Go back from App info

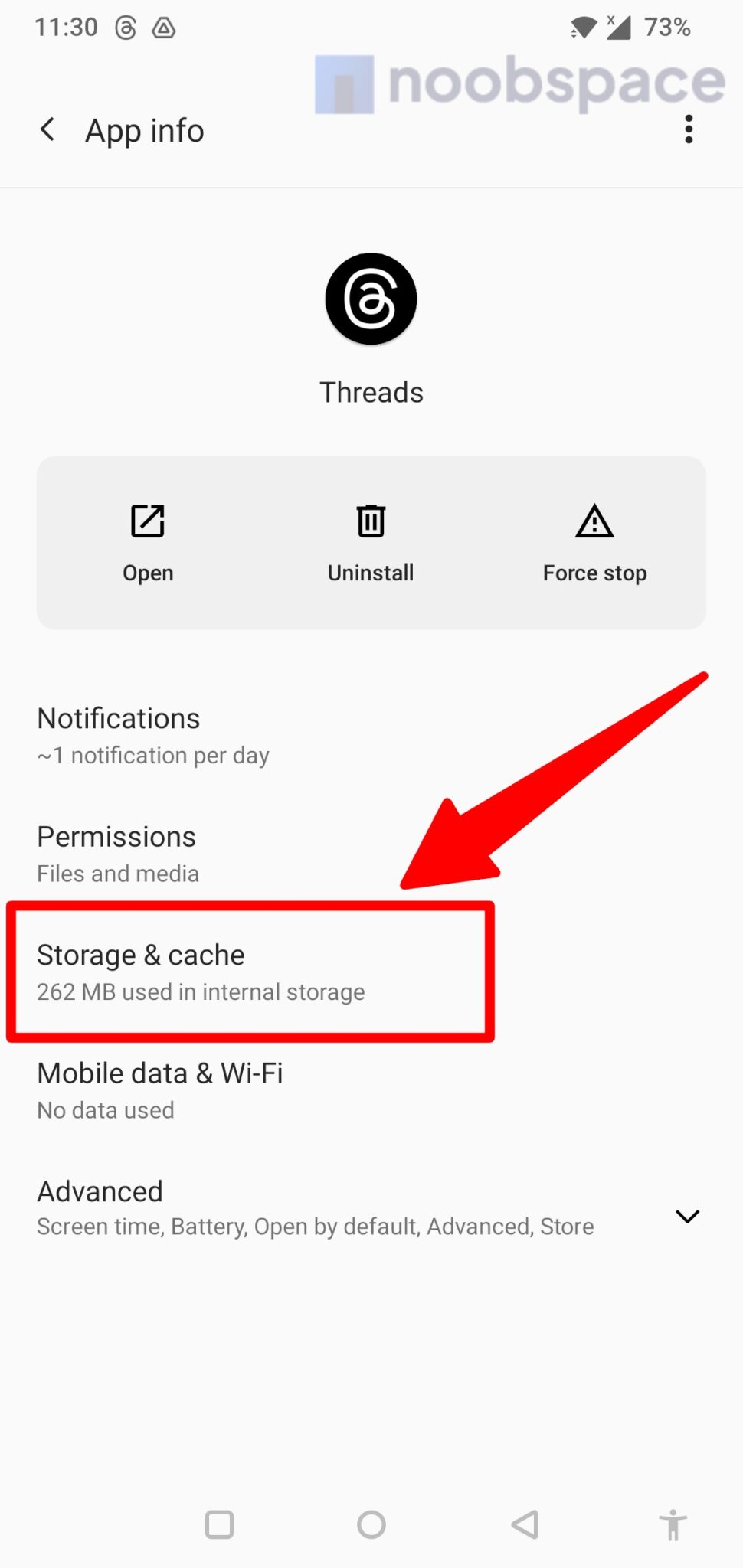(x=47, y=129)
